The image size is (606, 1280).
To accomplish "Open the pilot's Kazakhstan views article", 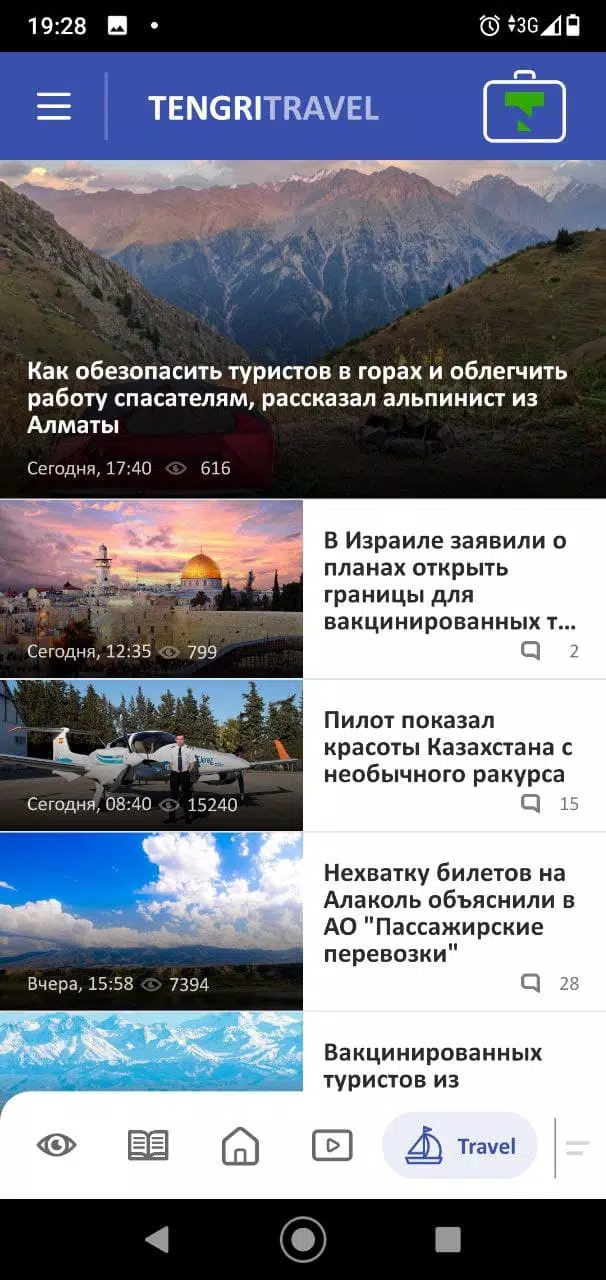I will (447, 747).
